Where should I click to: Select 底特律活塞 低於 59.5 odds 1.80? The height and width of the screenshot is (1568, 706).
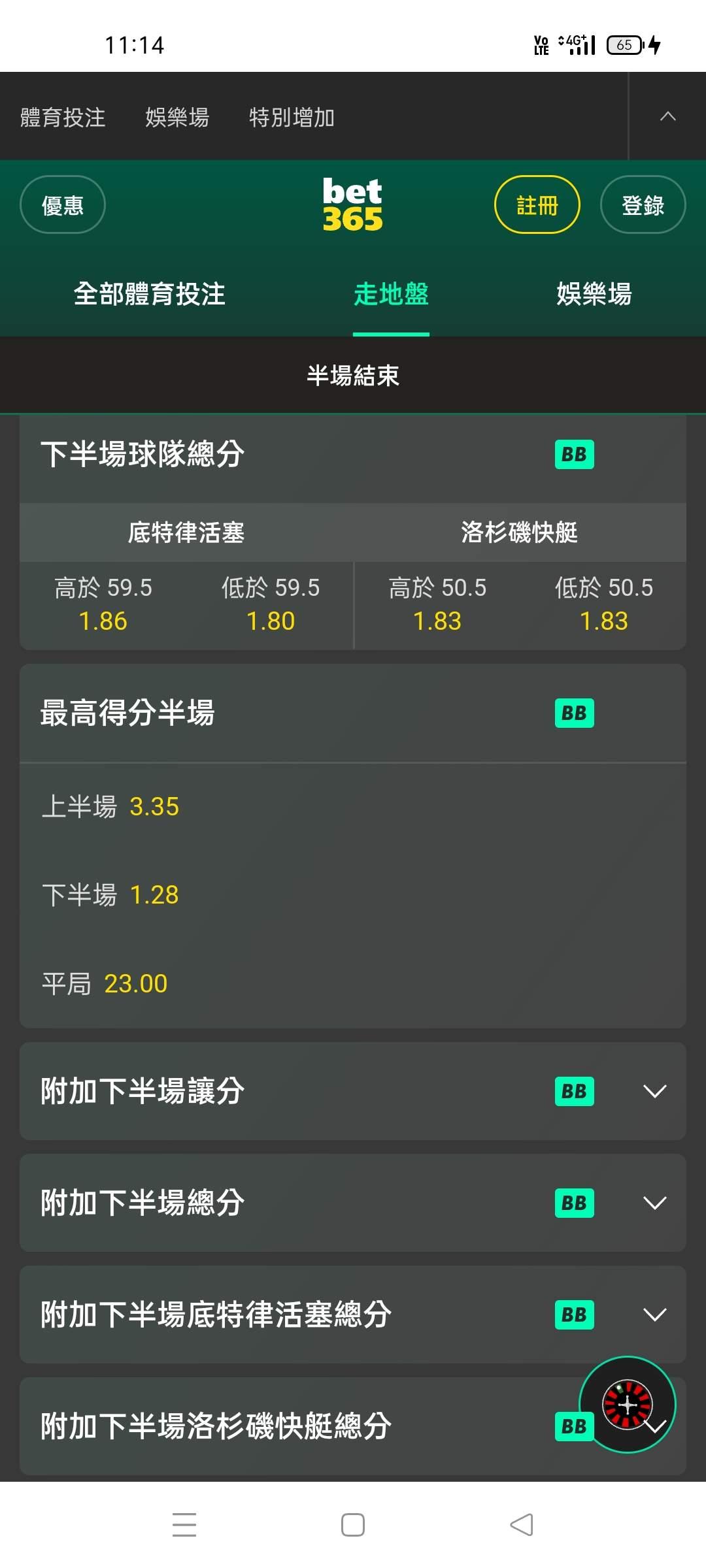[271, 605]
